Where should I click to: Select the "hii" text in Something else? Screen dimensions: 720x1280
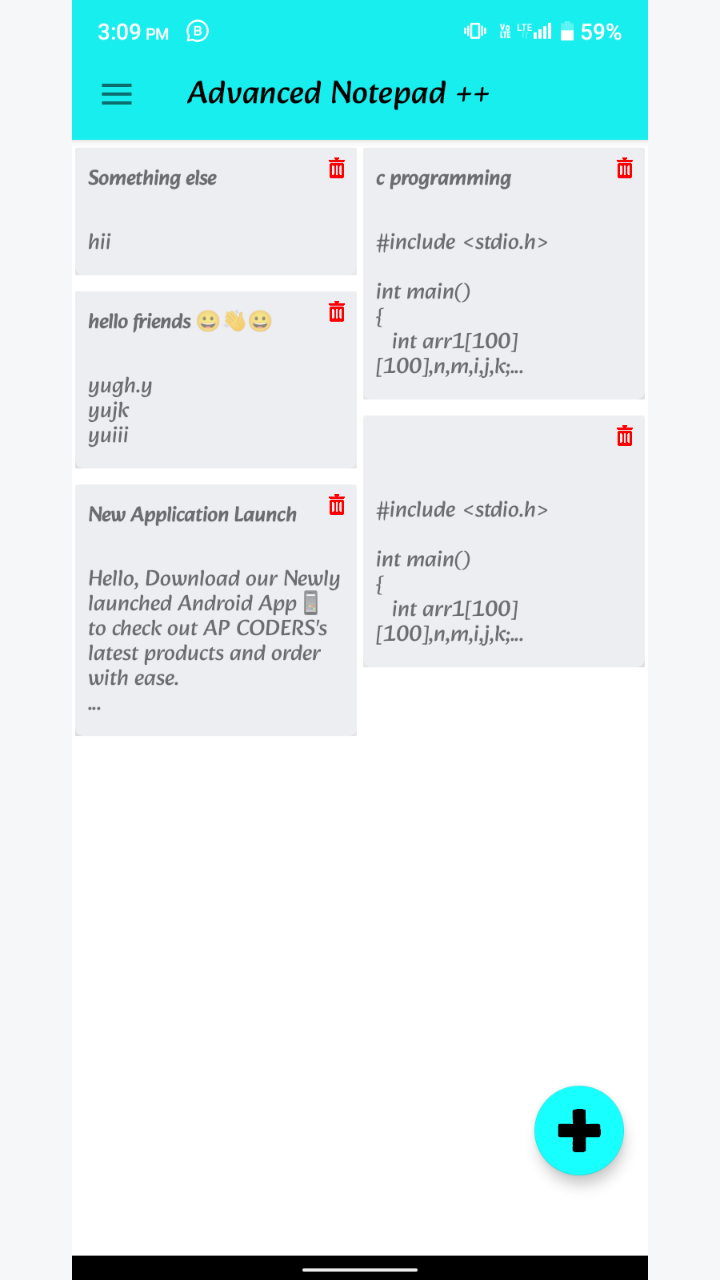tap(100, 241)
